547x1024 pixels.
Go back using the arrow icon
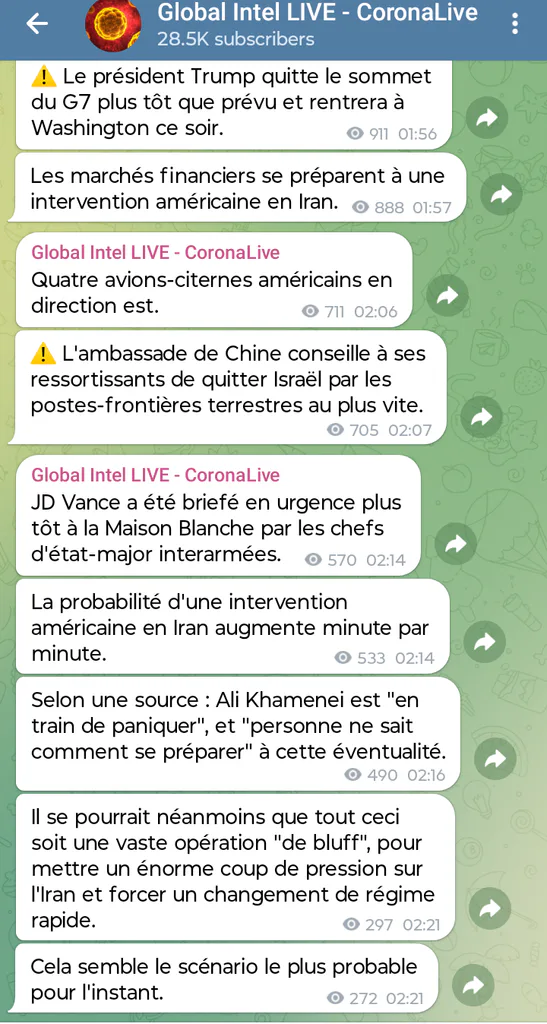[x=37, y=24]
